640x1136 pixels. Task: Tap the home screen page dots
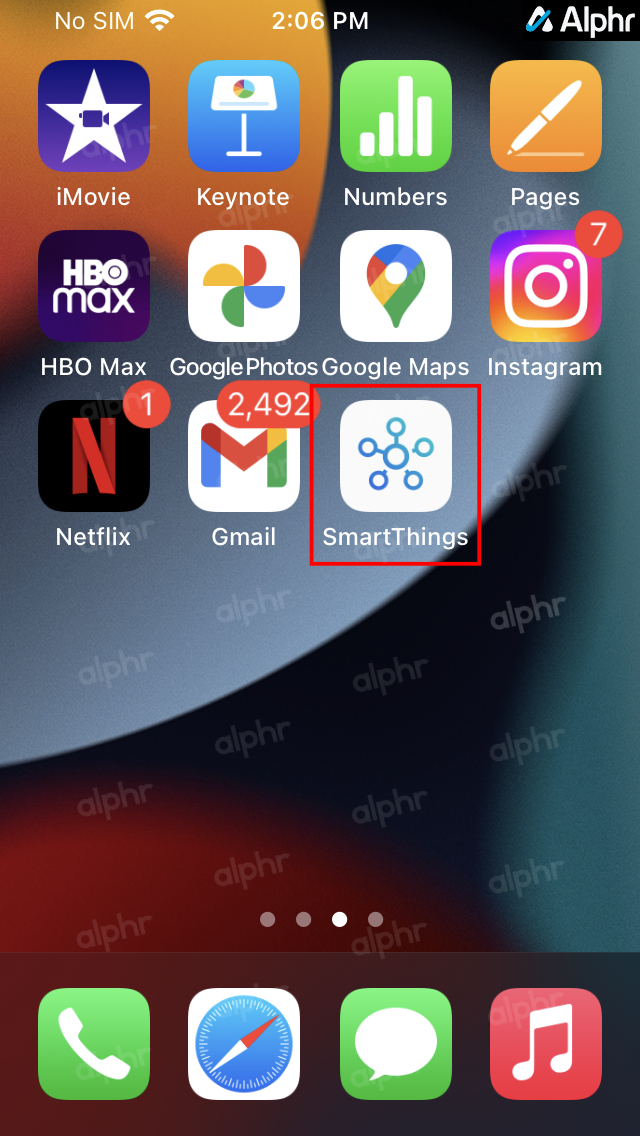pyautogui.click(x=321, y=919)
